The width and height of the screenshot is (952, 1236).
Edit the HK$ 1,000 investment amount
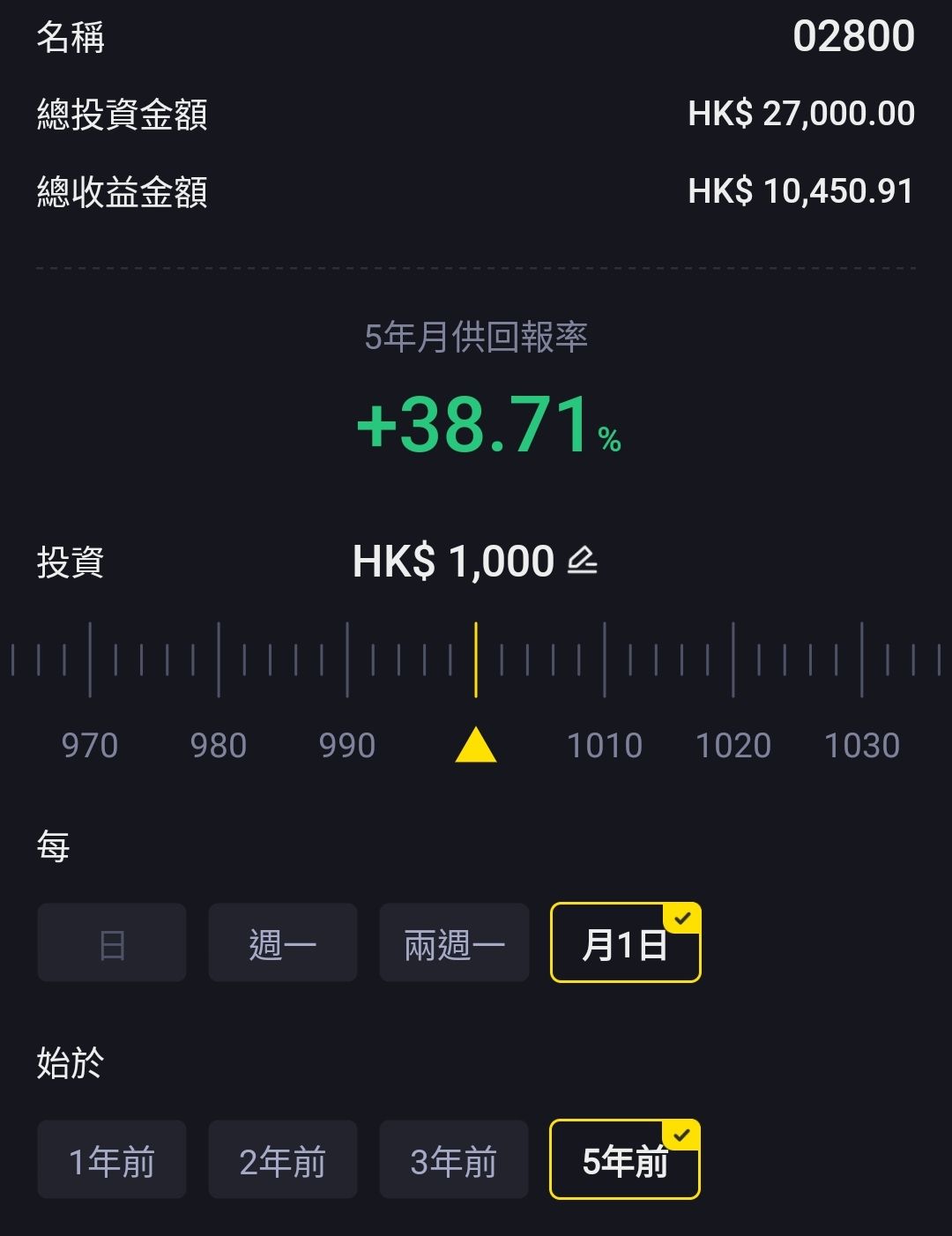582,561
